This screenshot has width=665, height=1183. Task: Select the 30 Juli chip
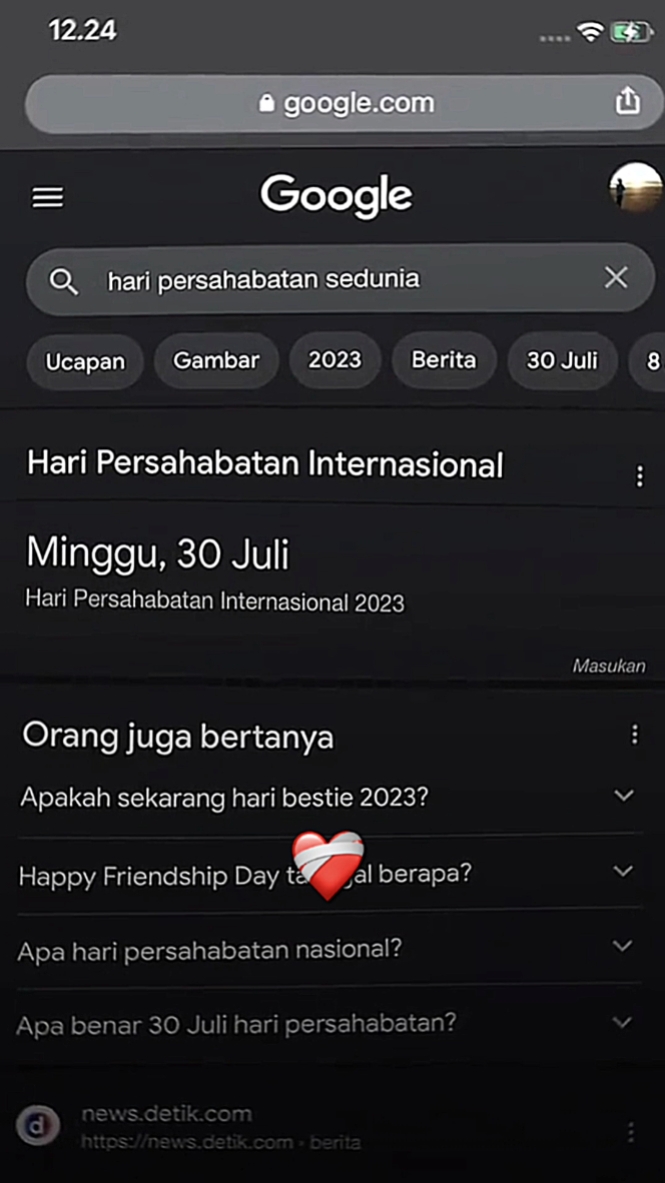562,361
